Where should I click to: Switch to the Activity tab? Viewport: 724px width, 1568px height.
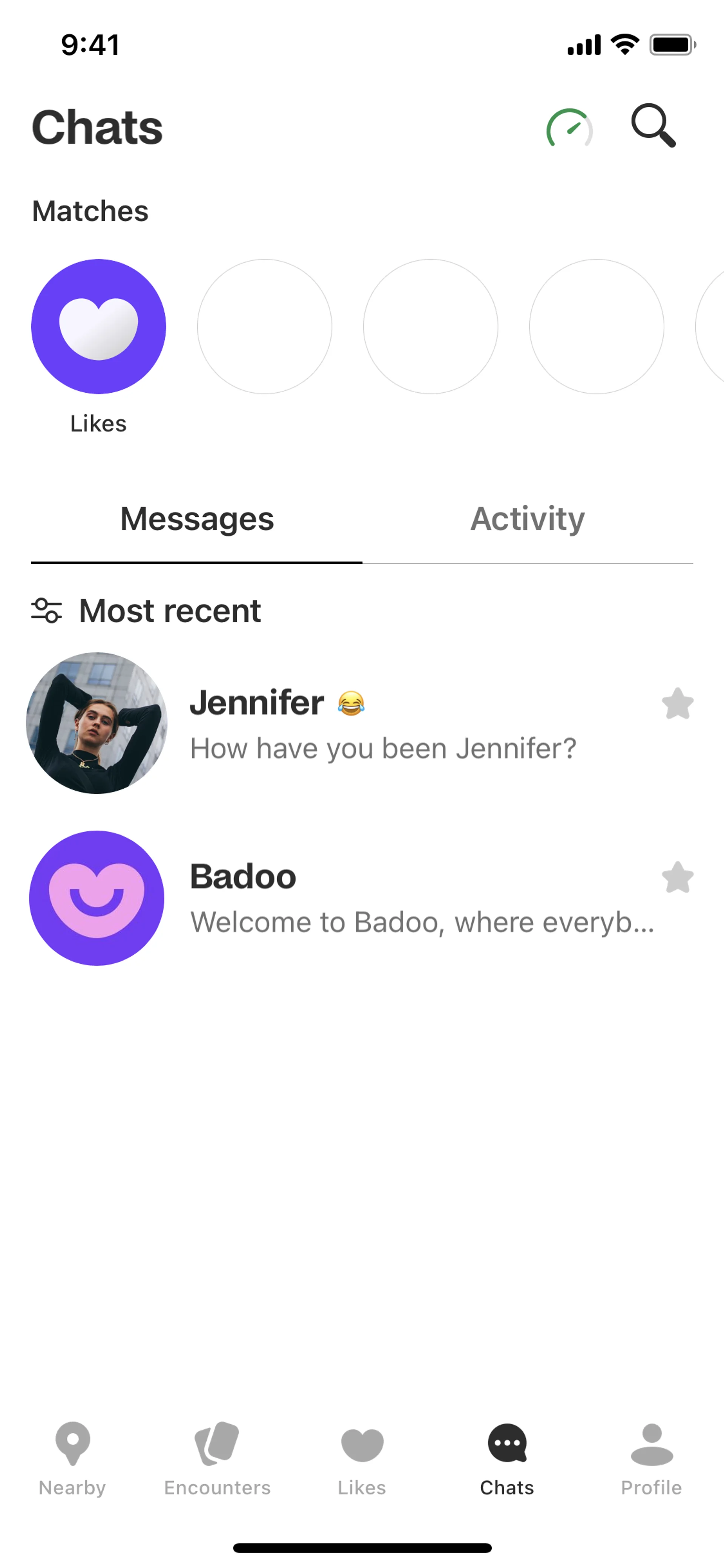pyautogui.click(x=528, y=519)
